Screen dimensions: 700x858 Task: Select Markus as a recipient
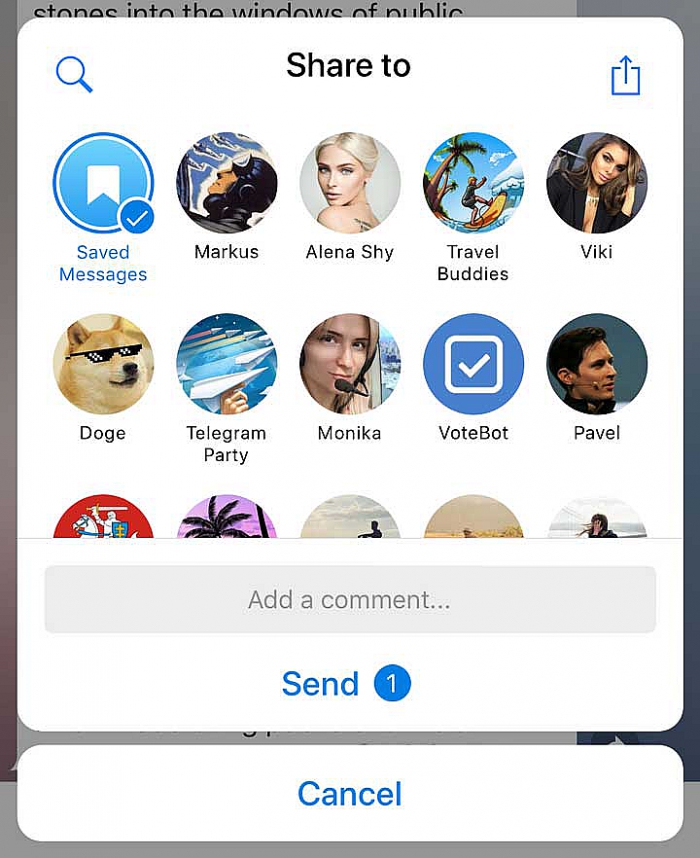tap(227, 183)
